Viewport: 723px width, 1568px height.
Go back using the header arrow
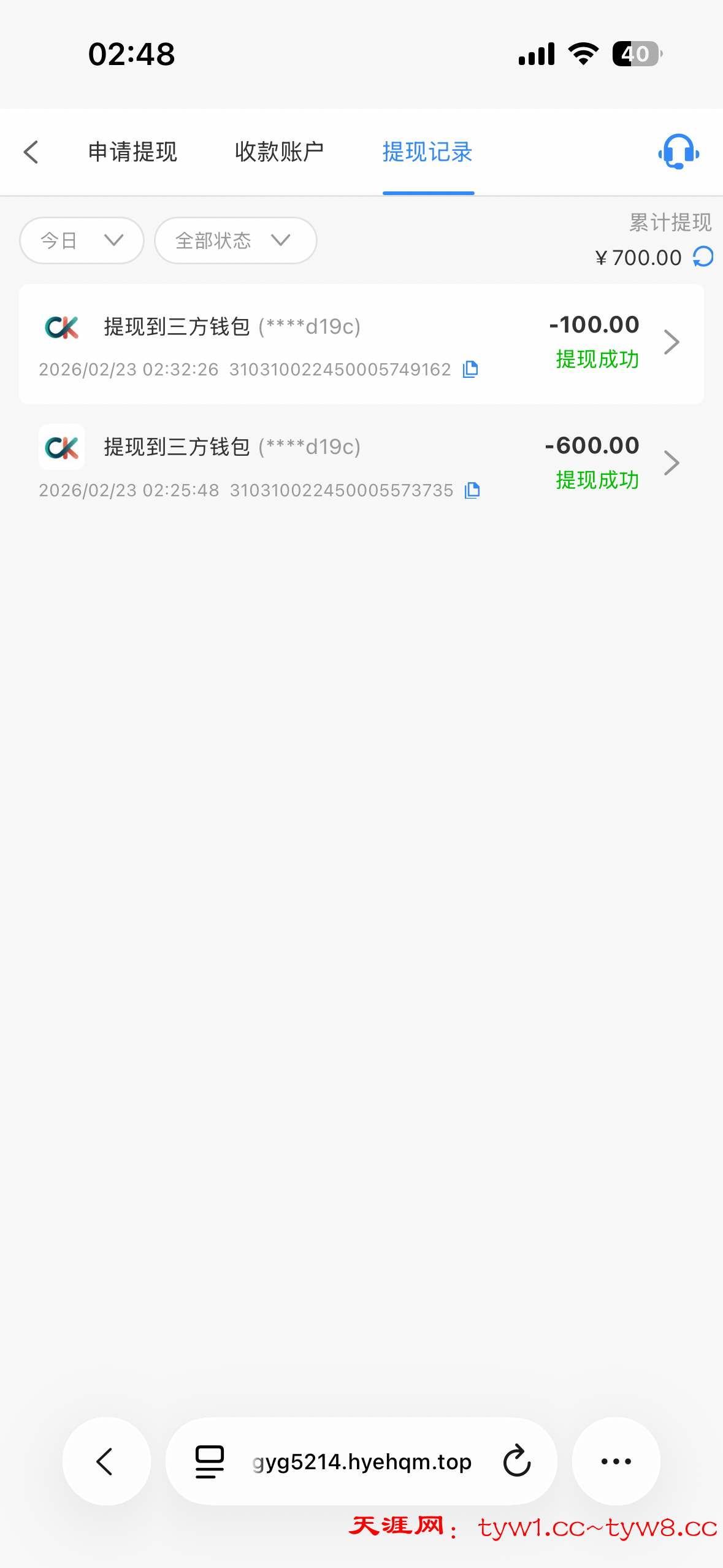pyautogui.click(x=31, y=152)
